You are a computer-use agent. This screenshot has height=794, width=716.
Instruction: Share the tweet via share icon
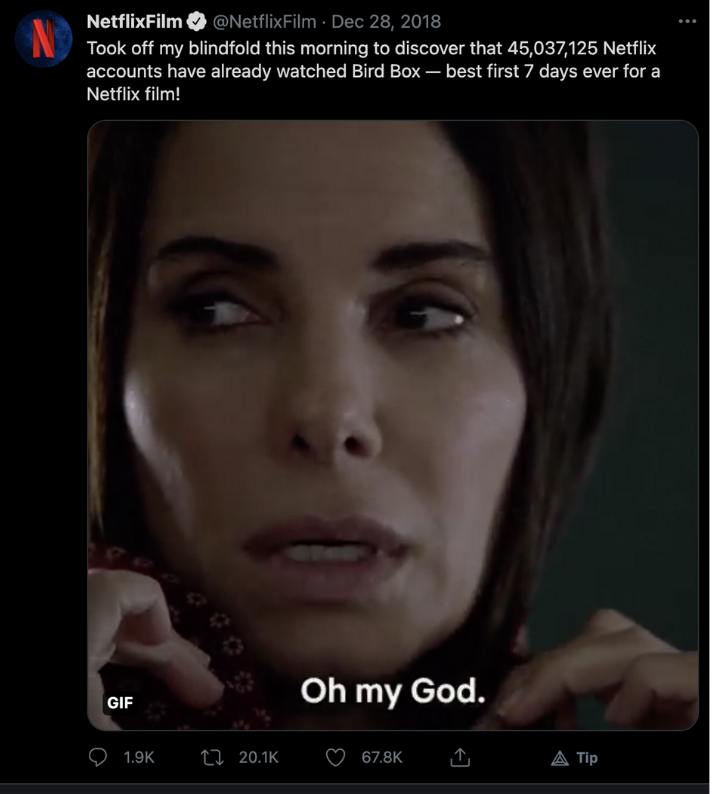click(460, 758)
